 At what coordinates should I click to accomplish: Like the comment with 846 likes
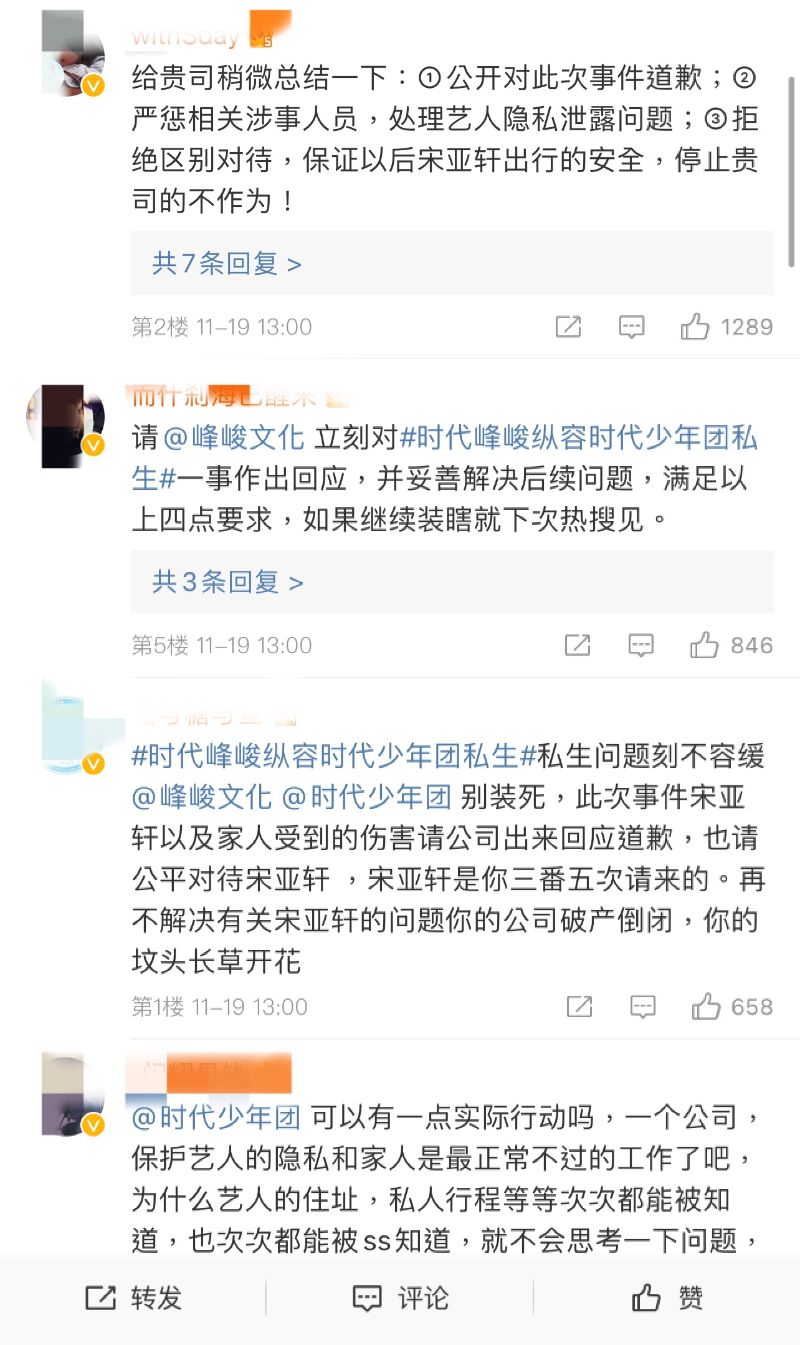click(x=704, y=645)
